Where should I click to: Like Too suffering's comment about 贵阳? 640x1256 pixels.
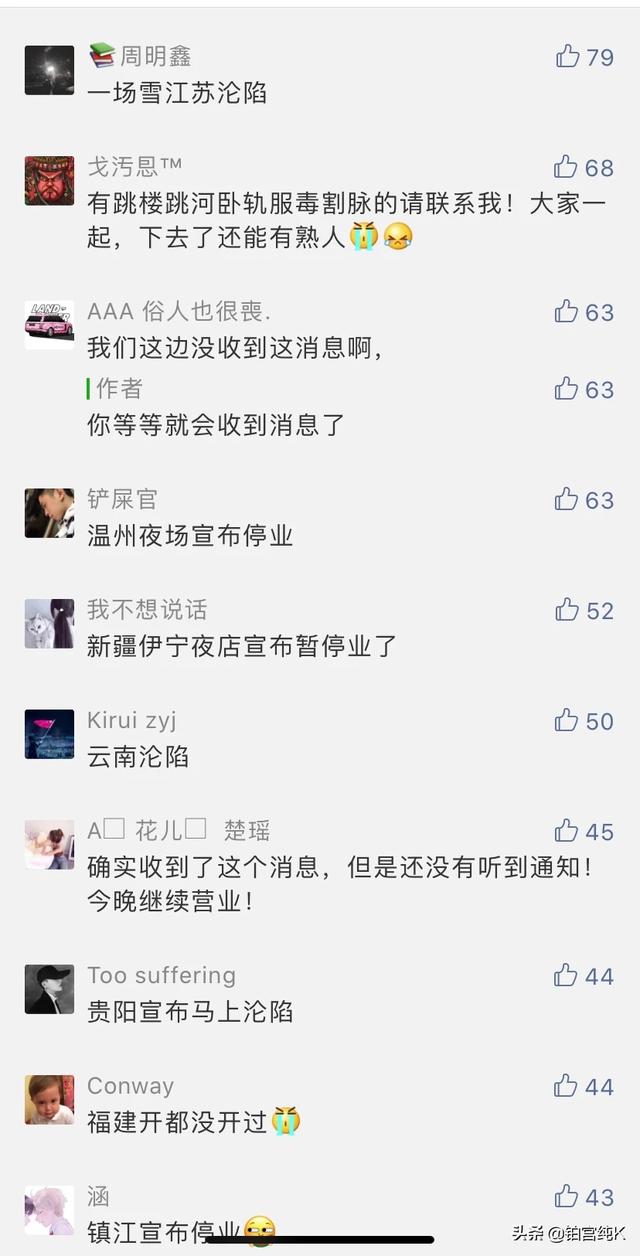[x=566, y=976]
